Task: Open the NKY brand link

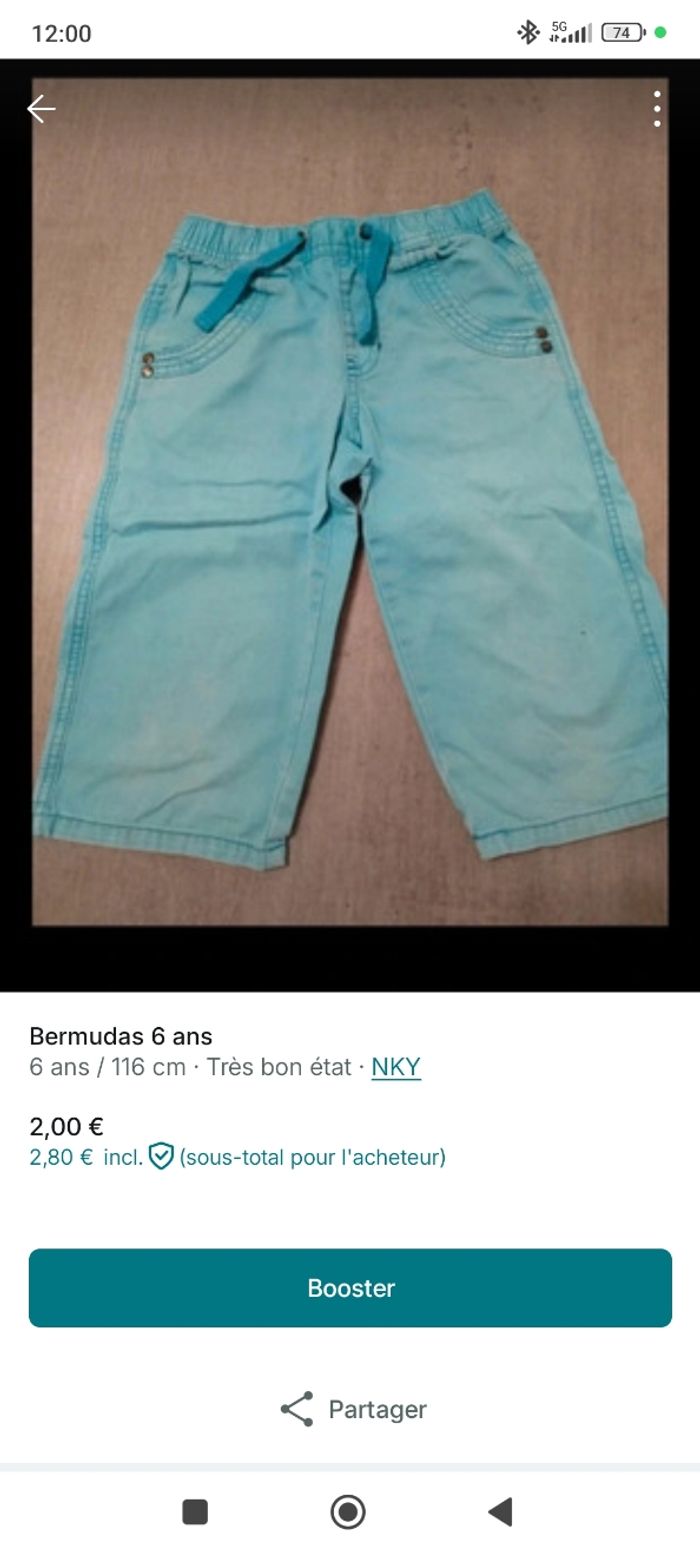Action: pos(396,1067)
